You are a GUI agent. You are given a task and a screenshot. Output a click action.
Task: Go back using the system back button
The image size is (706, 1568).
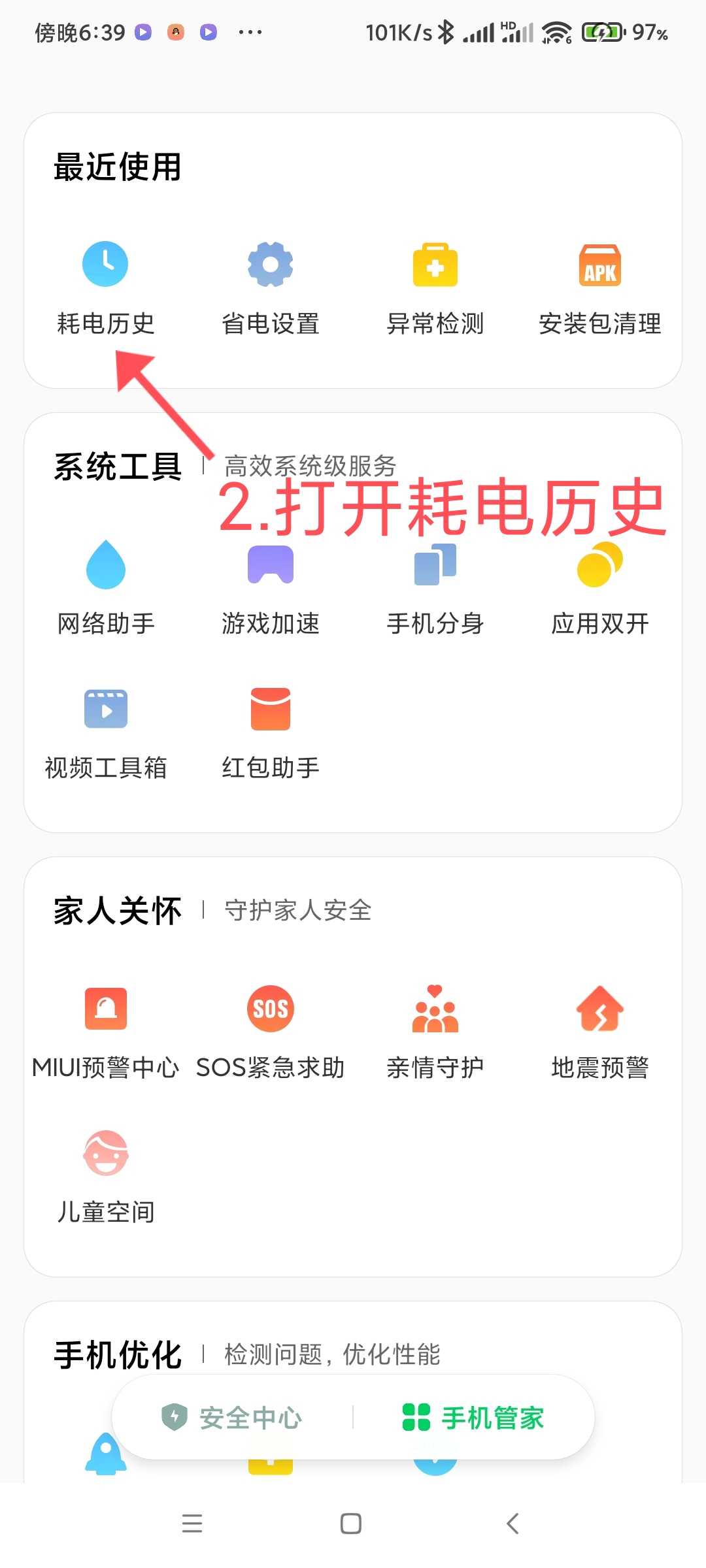(513, 1523)
